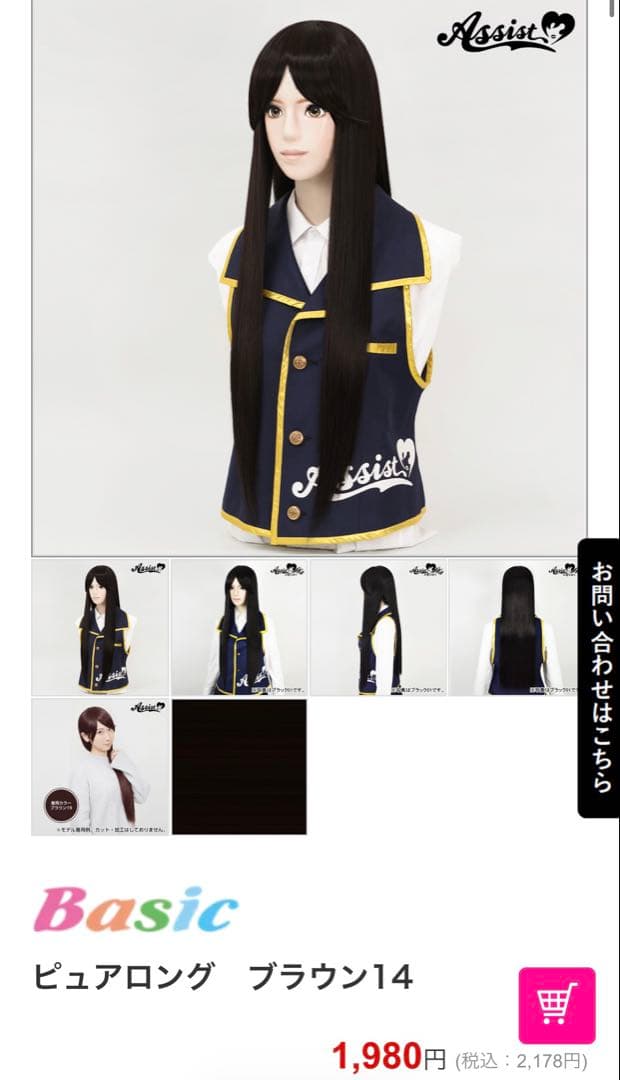Show the side-view wig thumbnail
The height and width of the screenshot is (1080, 620).
pos(378,628)
